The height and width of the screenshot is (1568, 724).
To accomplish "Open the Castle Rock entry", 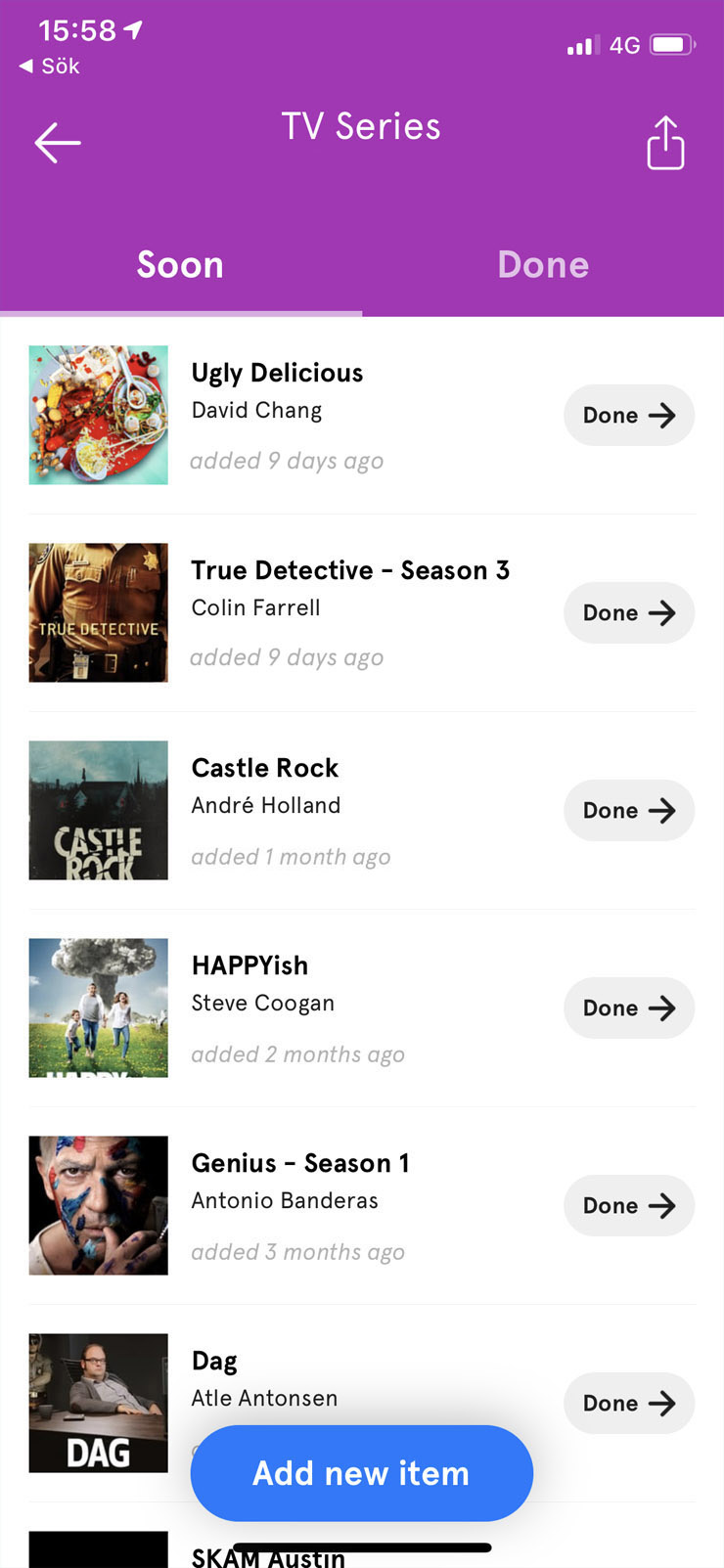I will pos(265,769).
